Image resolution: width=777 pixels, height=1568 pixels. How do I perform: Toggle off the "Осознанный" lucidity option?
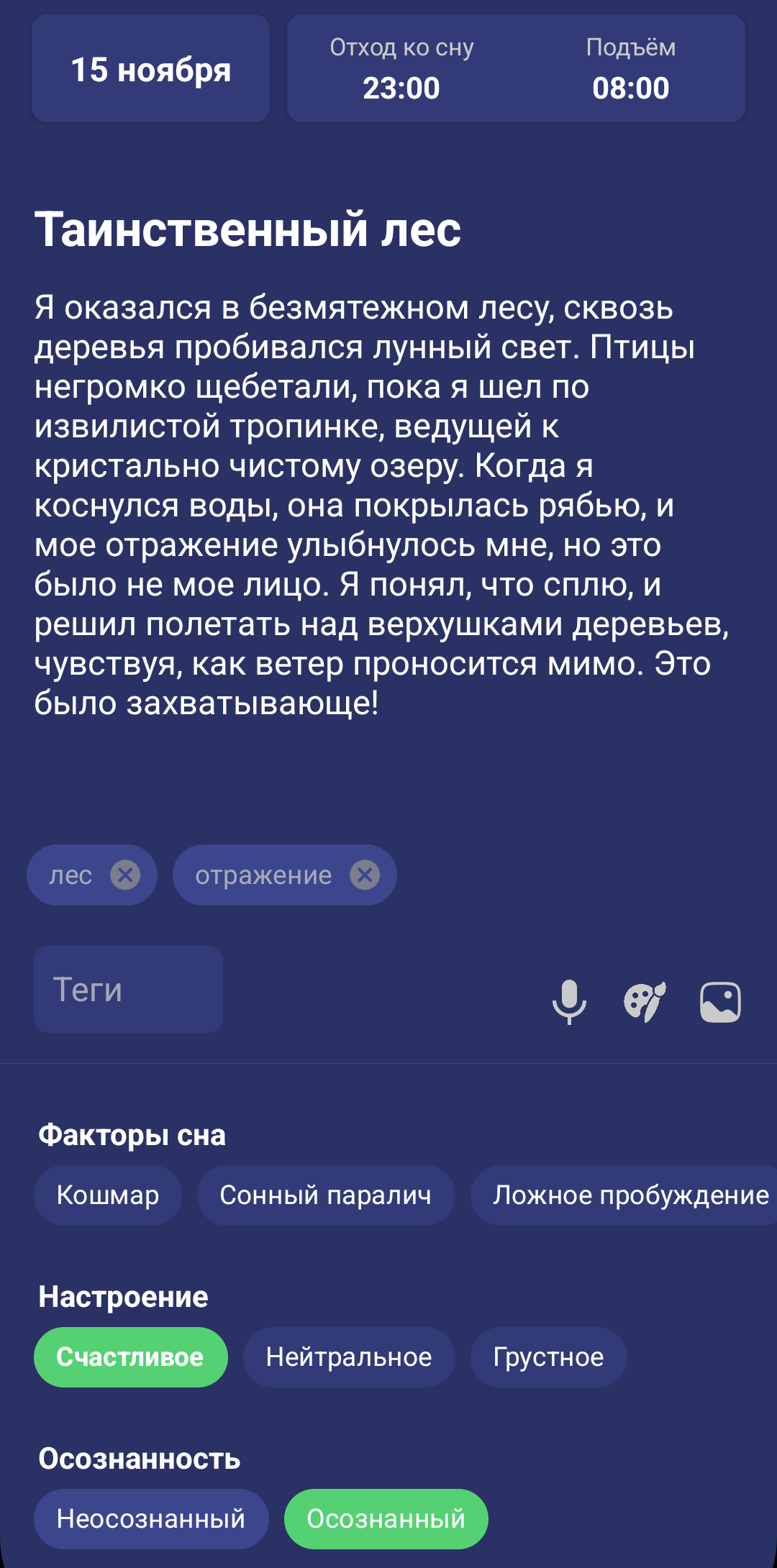[x=386, y=1518]
